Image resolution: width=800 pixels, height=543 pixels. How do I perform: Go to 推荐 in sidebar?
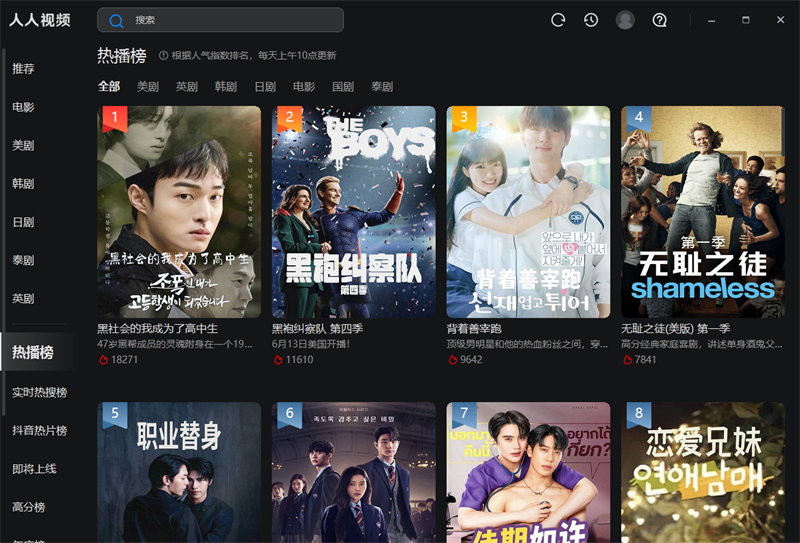pos(23,69)
